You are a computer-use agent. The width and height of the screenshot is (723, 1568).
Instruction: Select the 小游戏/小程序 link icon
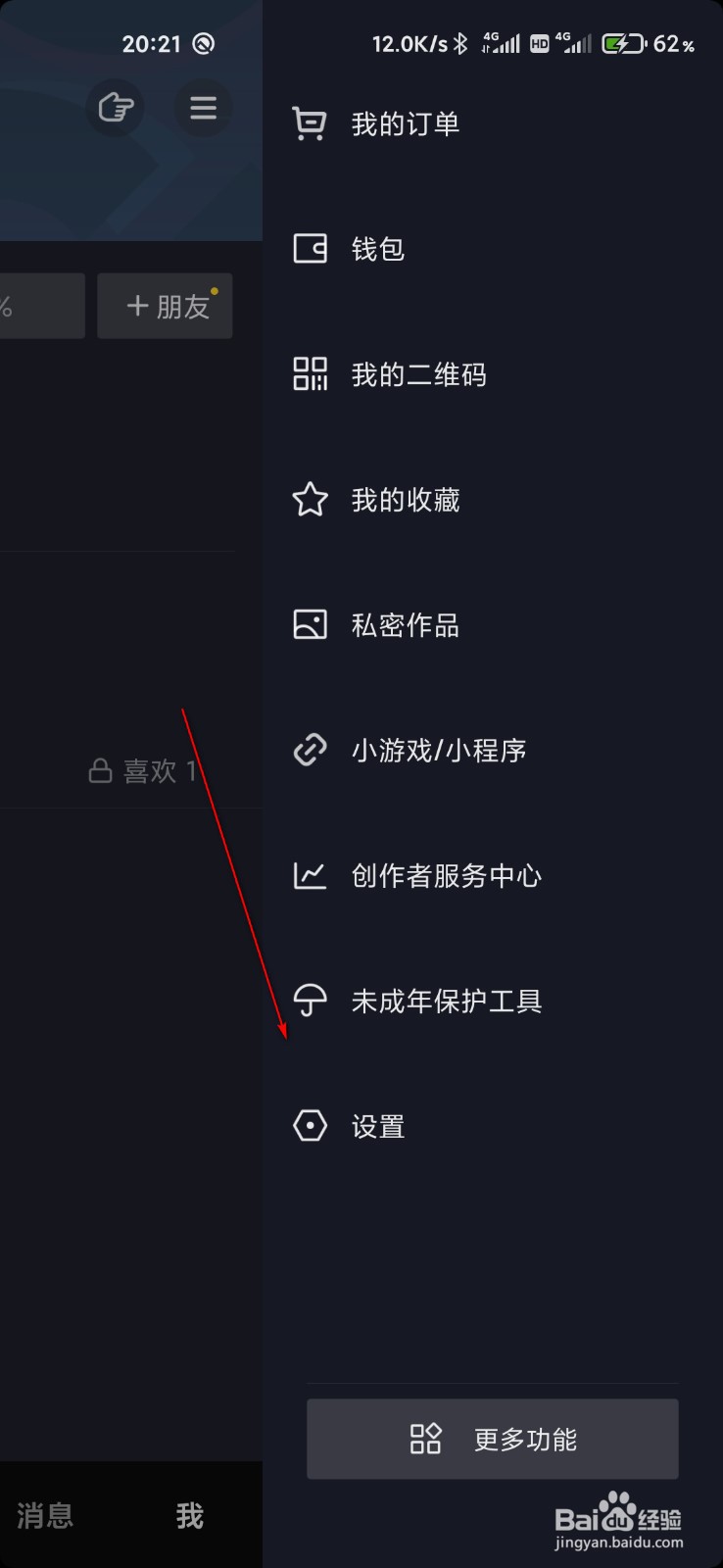click(309, 750)
